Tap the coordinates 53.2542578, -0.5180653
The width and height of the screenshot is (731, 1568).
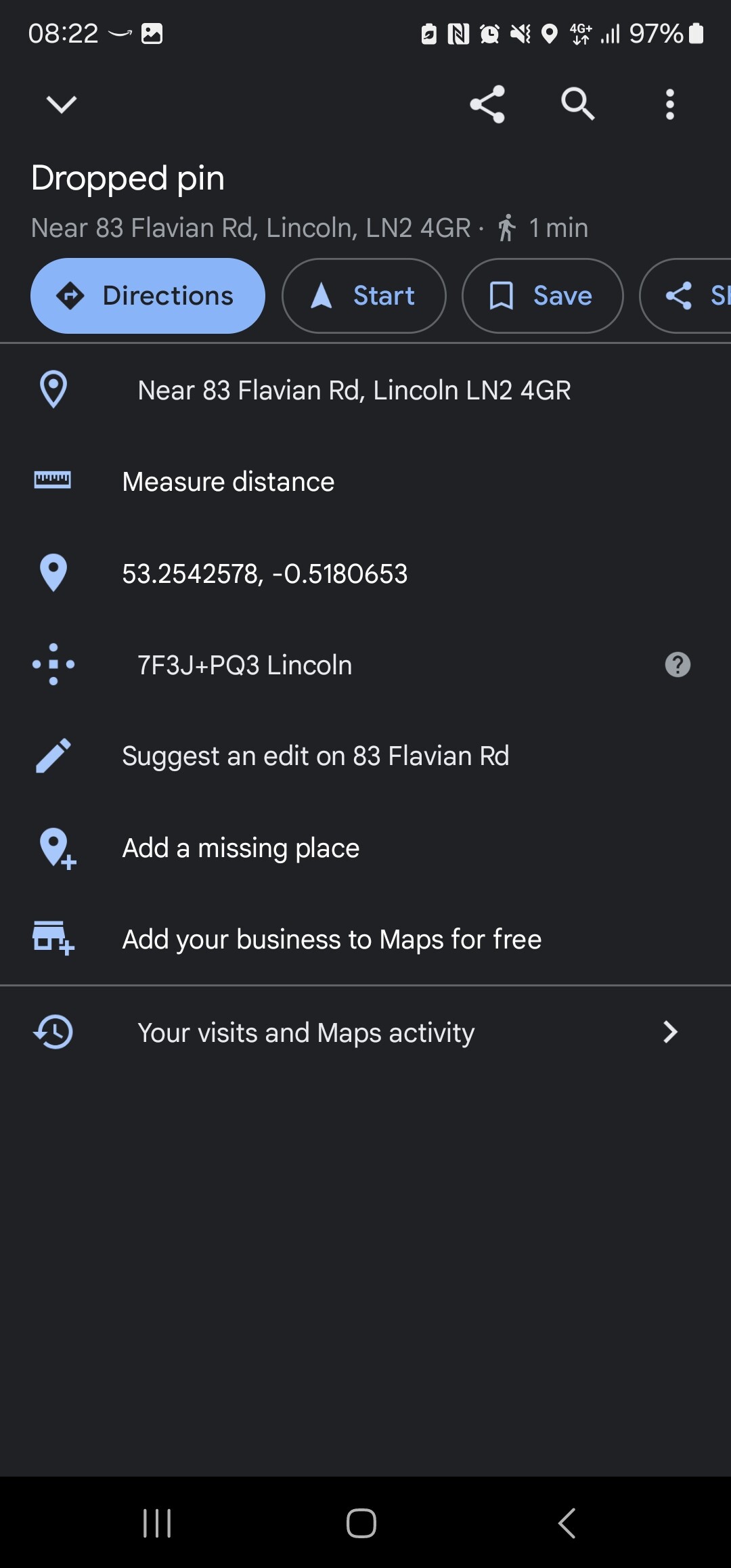click(x=365, y=573)
